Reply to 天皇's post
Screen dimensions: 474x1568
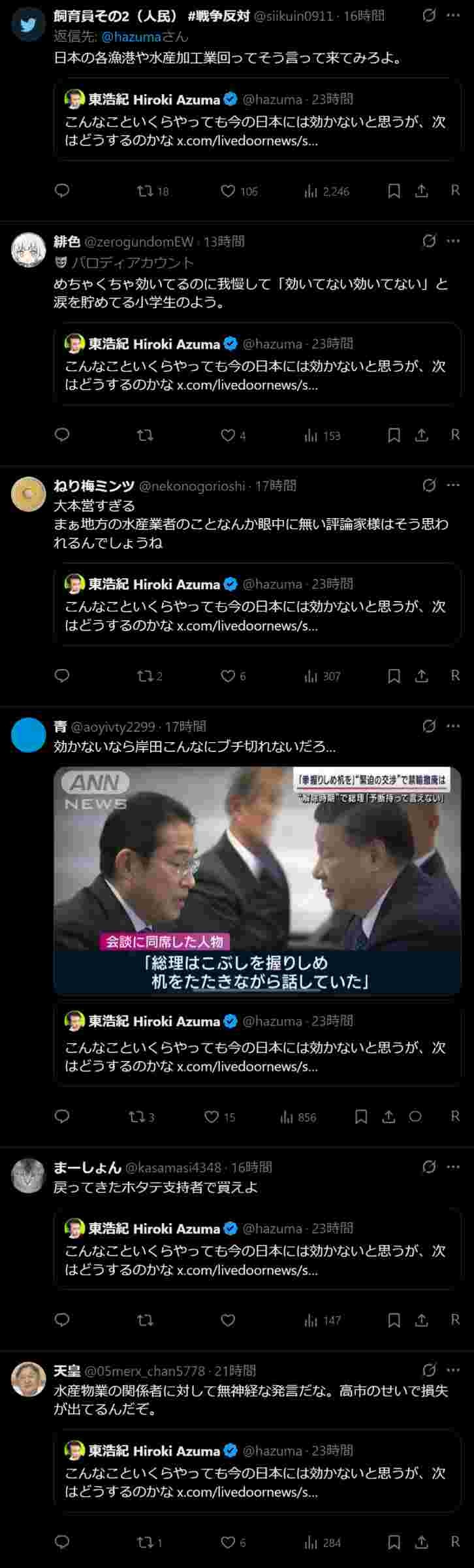pyautogui.click(x=62, y=1542)
